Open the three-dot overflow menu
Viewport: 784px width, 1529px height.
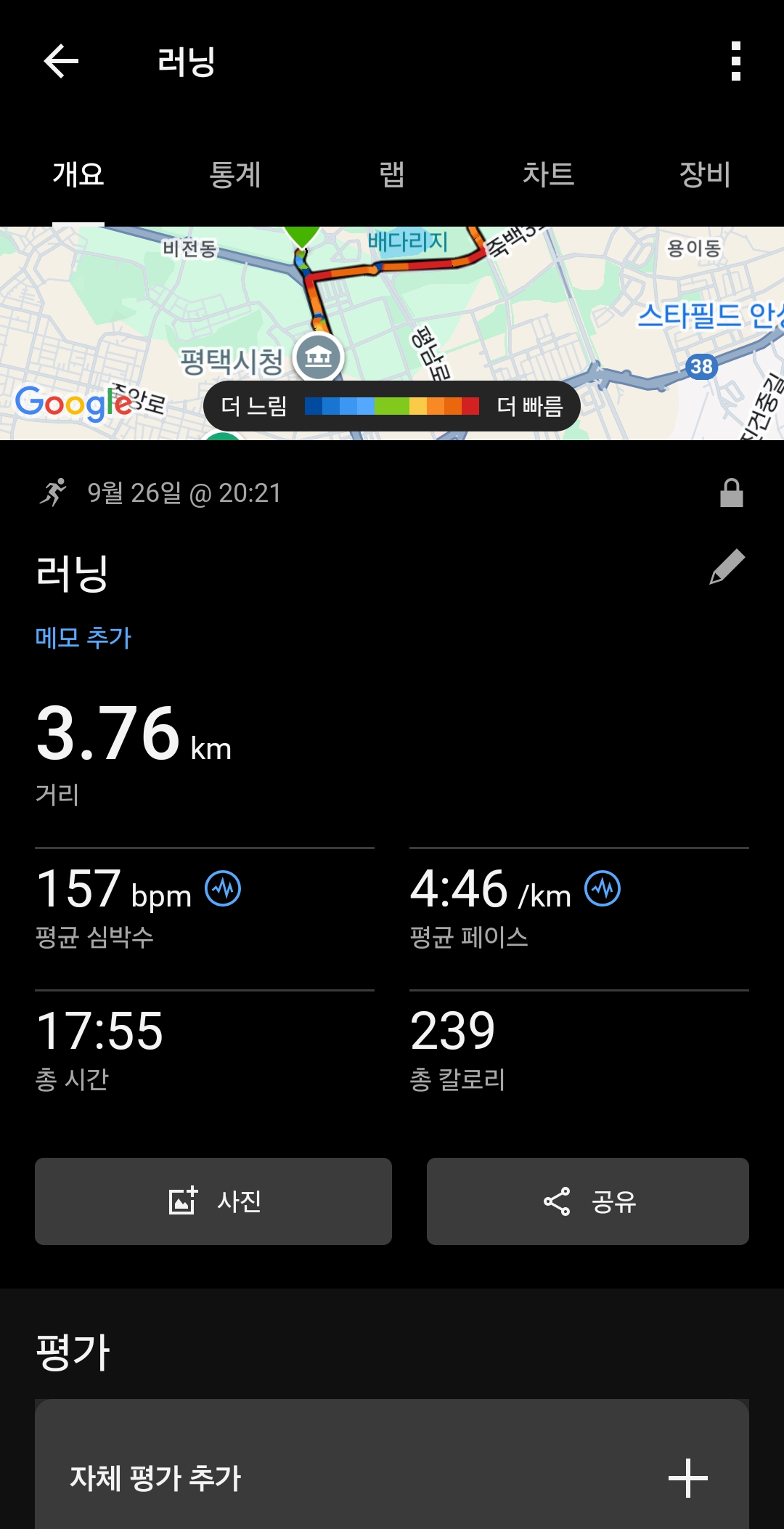[x=735, y=61]
